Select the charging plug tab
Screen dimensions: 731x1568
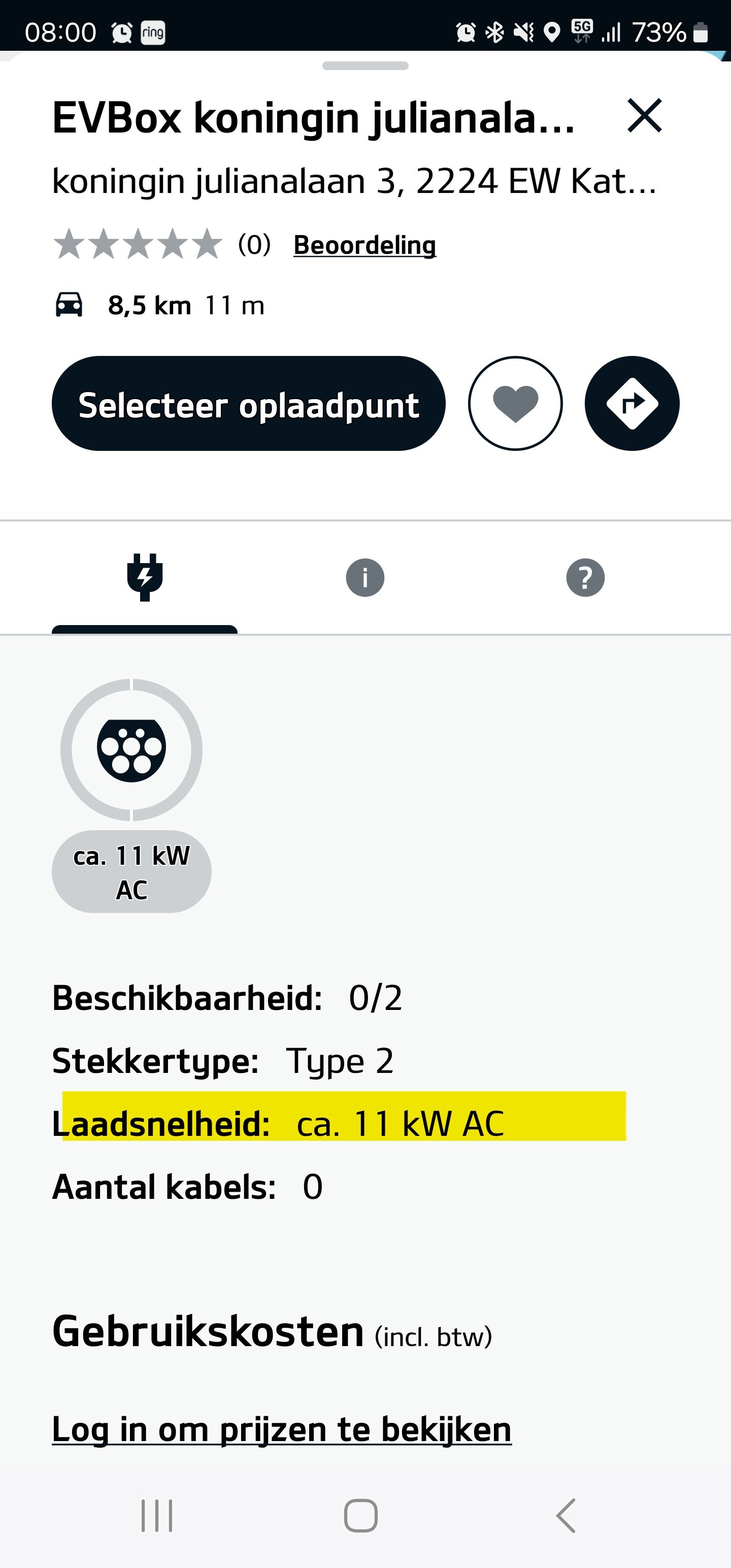click(x=145, y=578)
